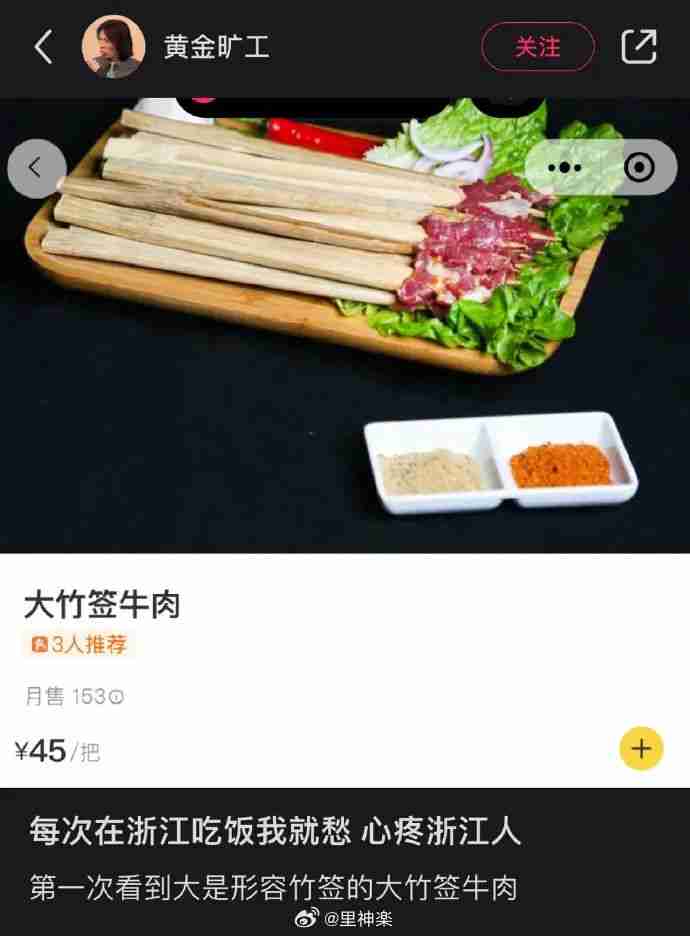This screenshot has width=690, height=936.
Task: Share this post
Action: pos(639,47)
